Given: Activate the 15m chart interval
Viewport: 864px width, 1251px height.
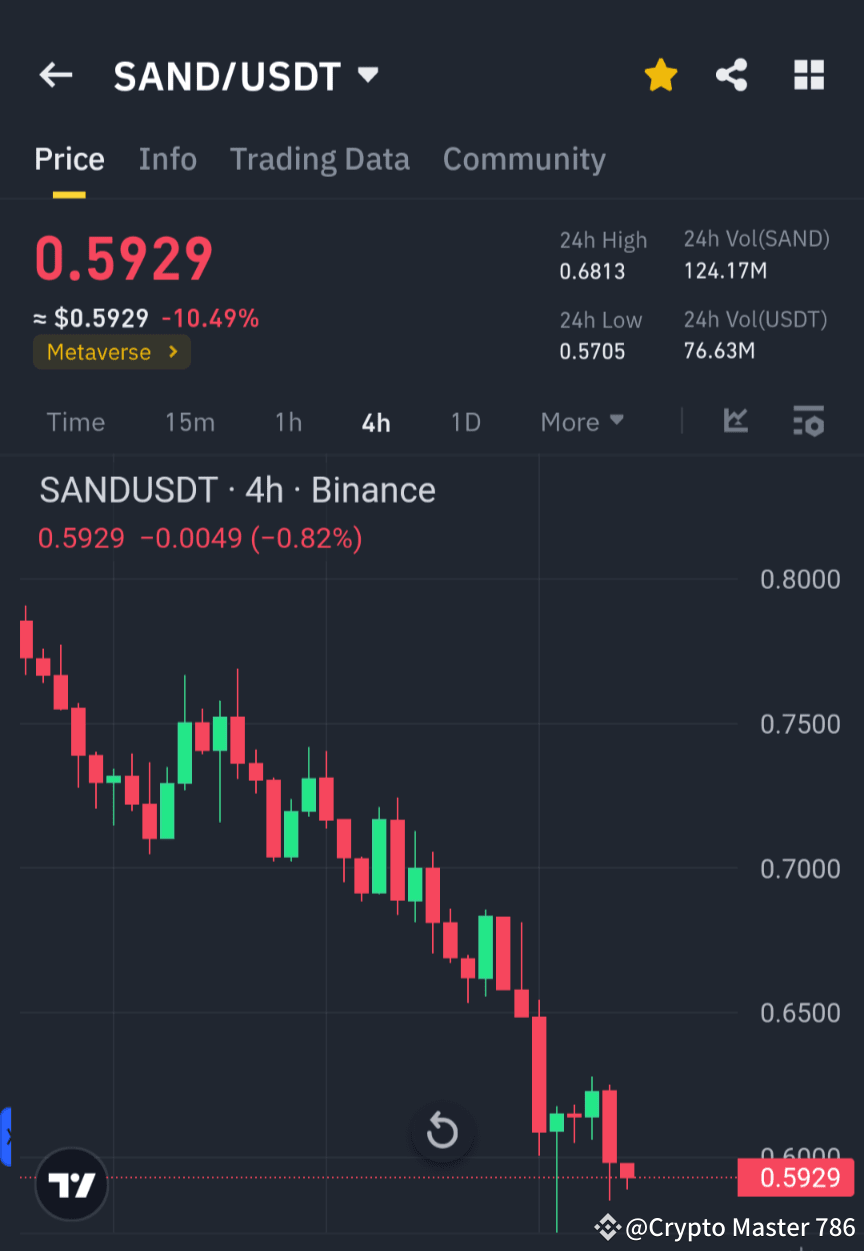Looking at the screenshot, I should pyautogui.click(x=190, y=422).
